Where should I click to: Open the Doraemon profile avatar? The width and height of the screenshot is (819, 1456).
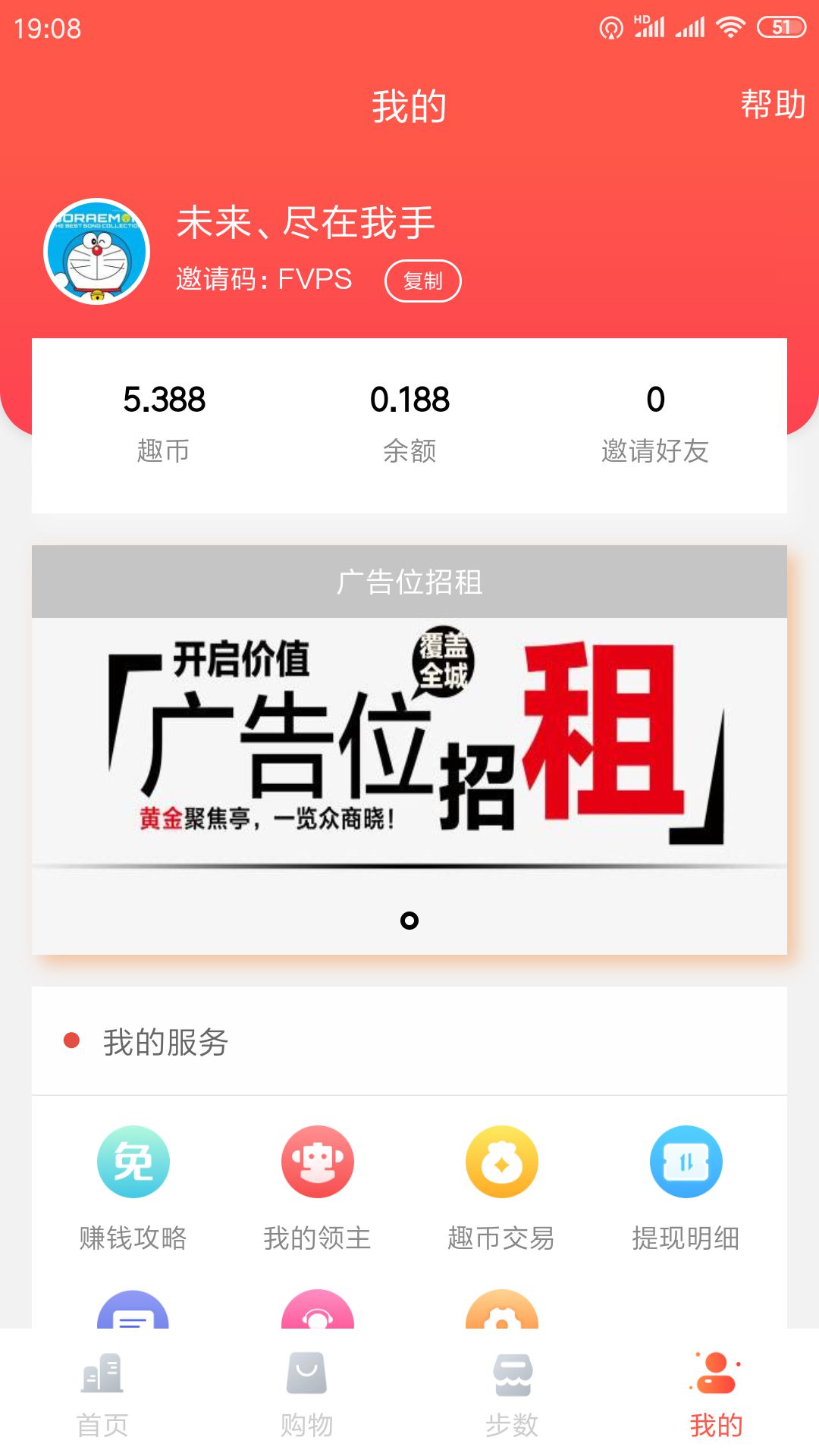97,250
